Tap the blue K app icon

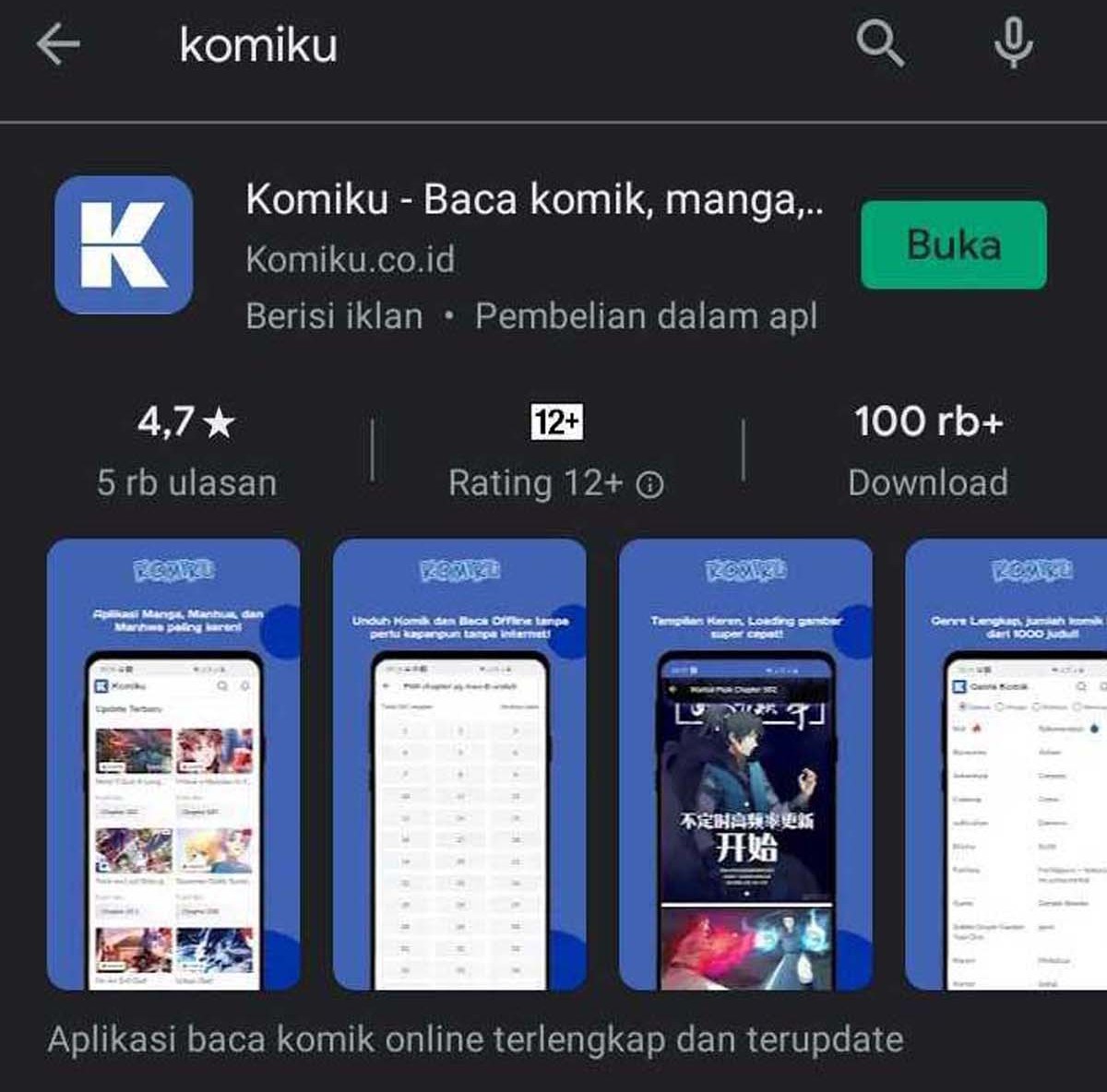(x=124, y=245)
